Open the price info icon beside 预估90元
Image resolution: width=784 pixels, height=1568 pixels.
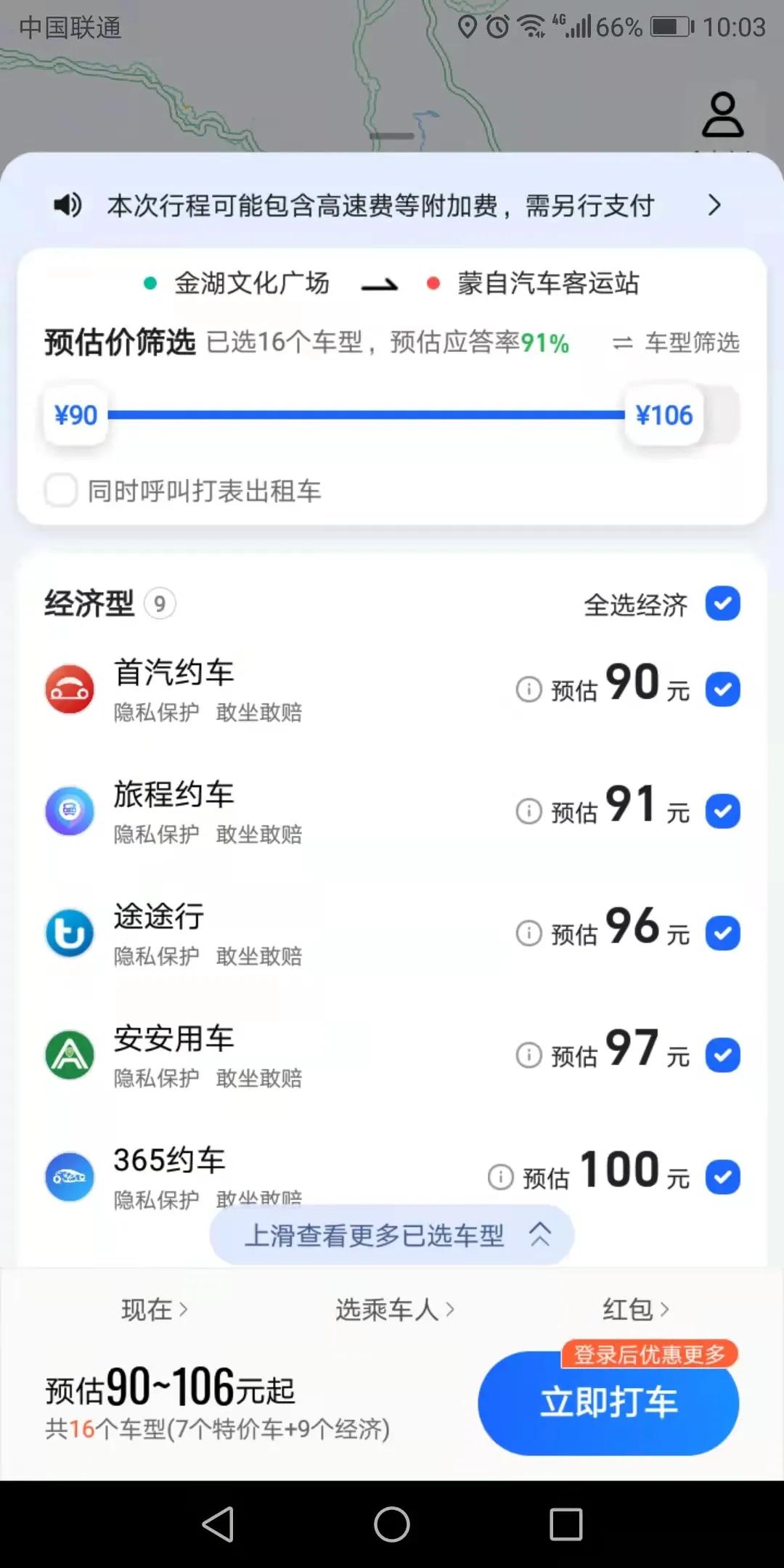(x=529, y=689)
